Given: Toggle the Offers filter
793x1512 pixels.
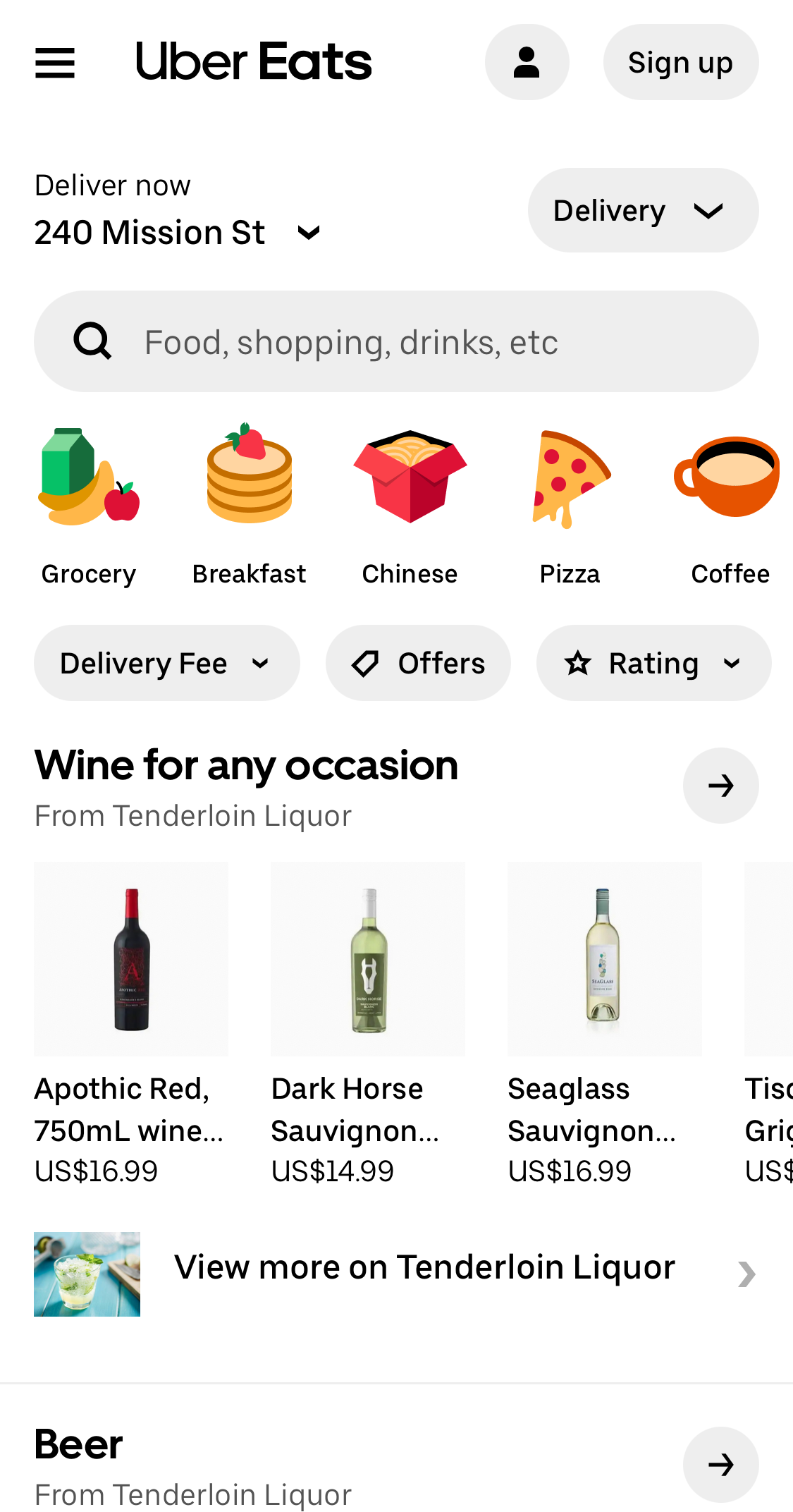Looking at the screenshot, I should point(418,663).
